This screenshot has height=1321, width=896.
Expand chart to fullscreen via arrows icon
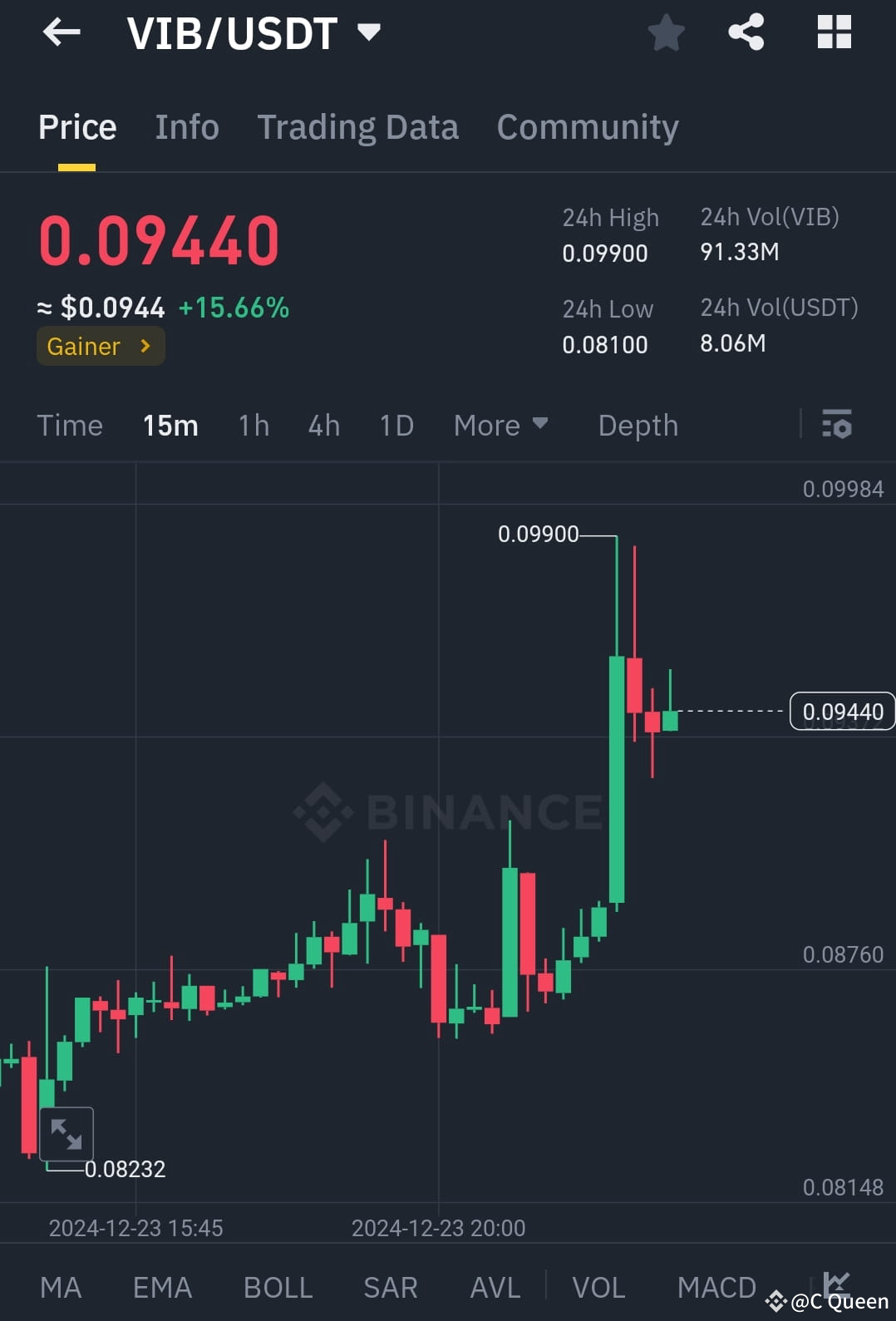click(66, 1133)
